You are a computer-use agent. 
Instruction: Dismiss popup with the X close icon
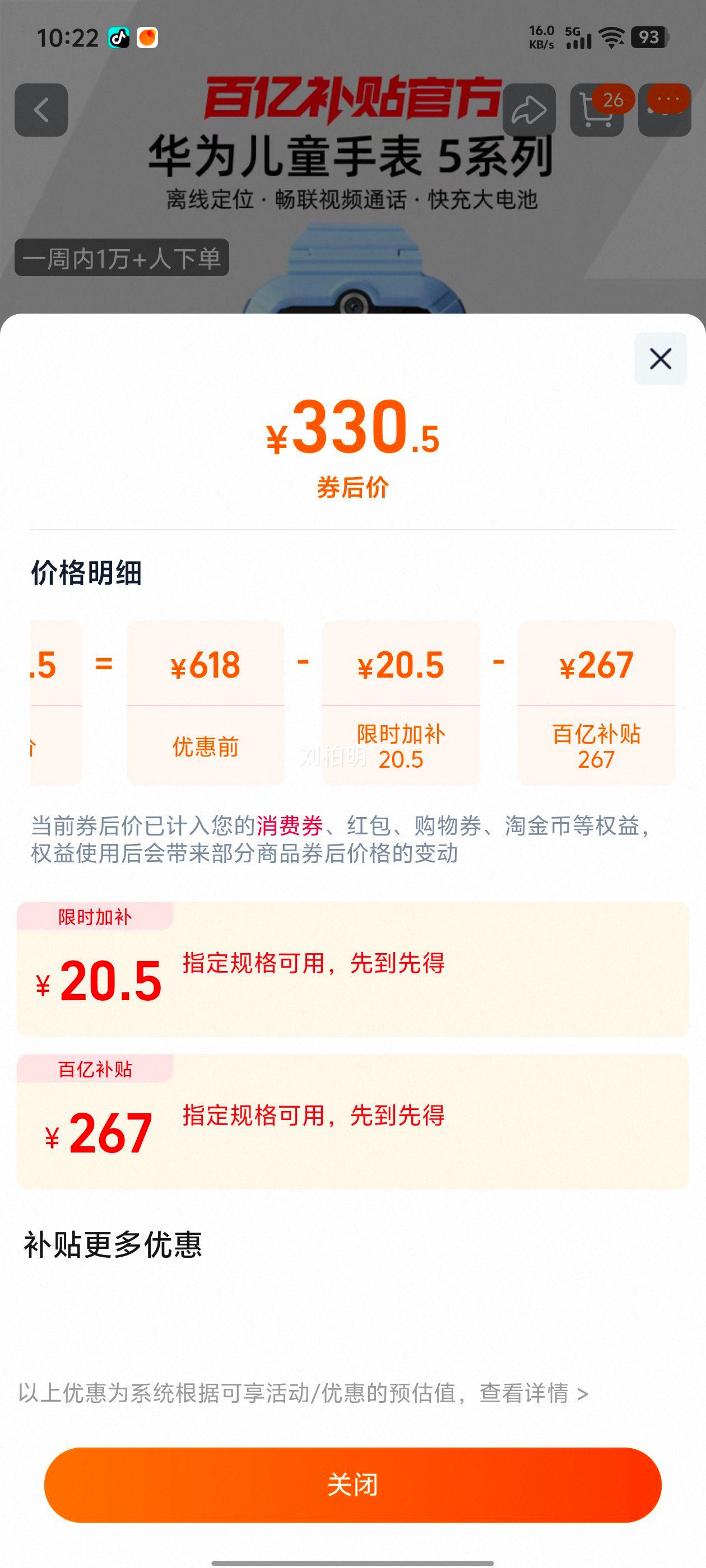coord(662,359)
